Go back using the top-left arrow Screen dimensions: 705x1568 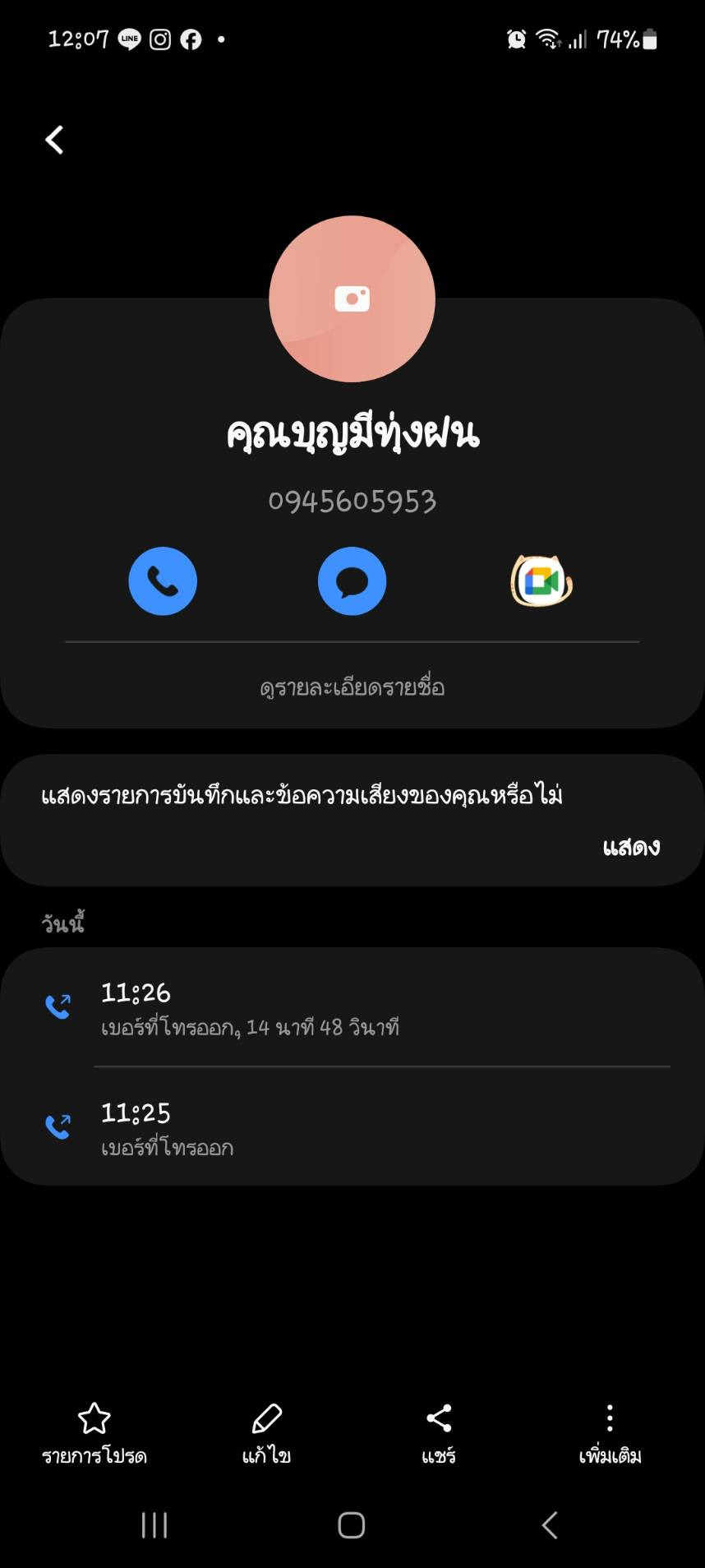[54, 140]
